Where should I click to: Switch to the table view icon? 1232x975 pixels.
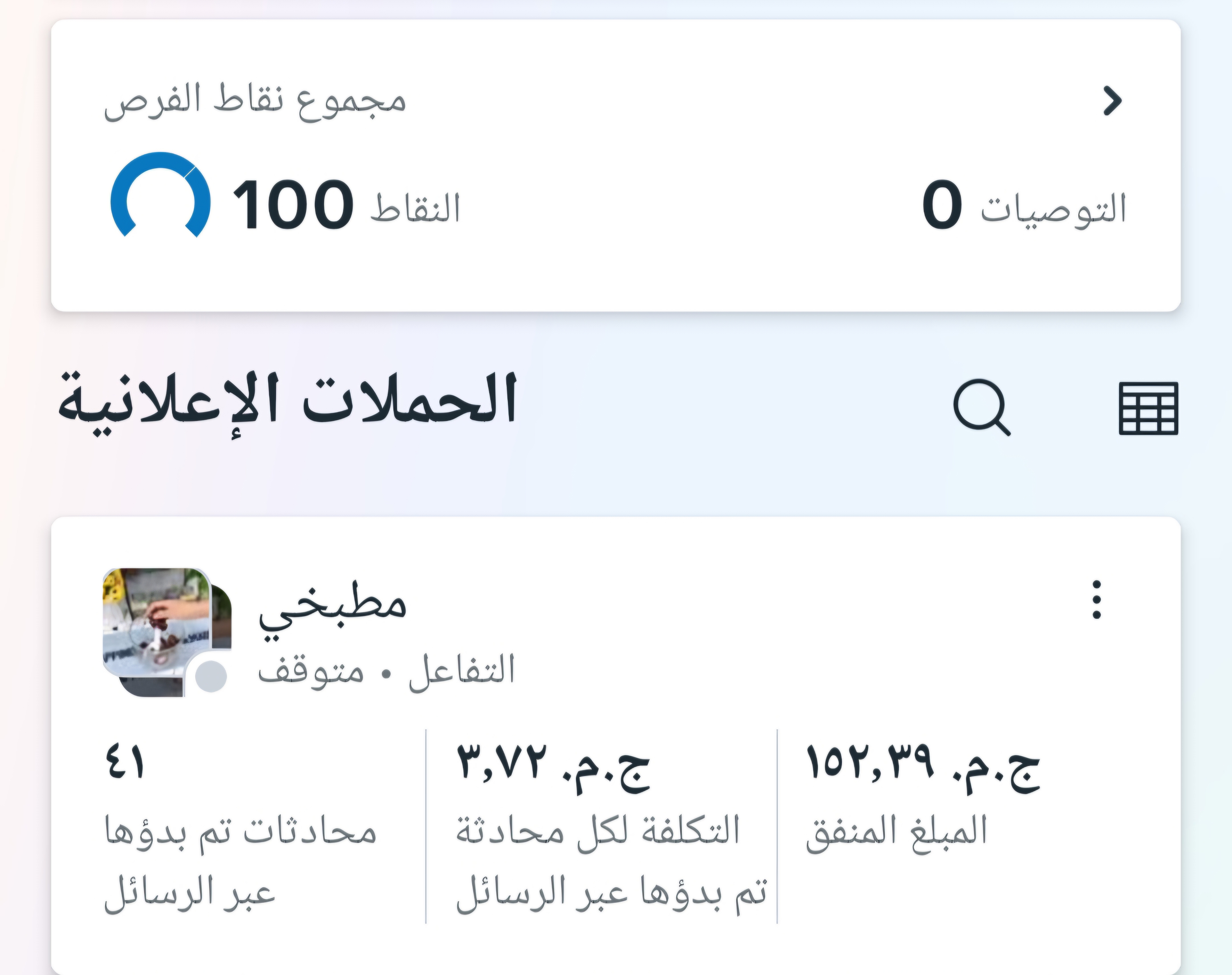click(1147, 408)
